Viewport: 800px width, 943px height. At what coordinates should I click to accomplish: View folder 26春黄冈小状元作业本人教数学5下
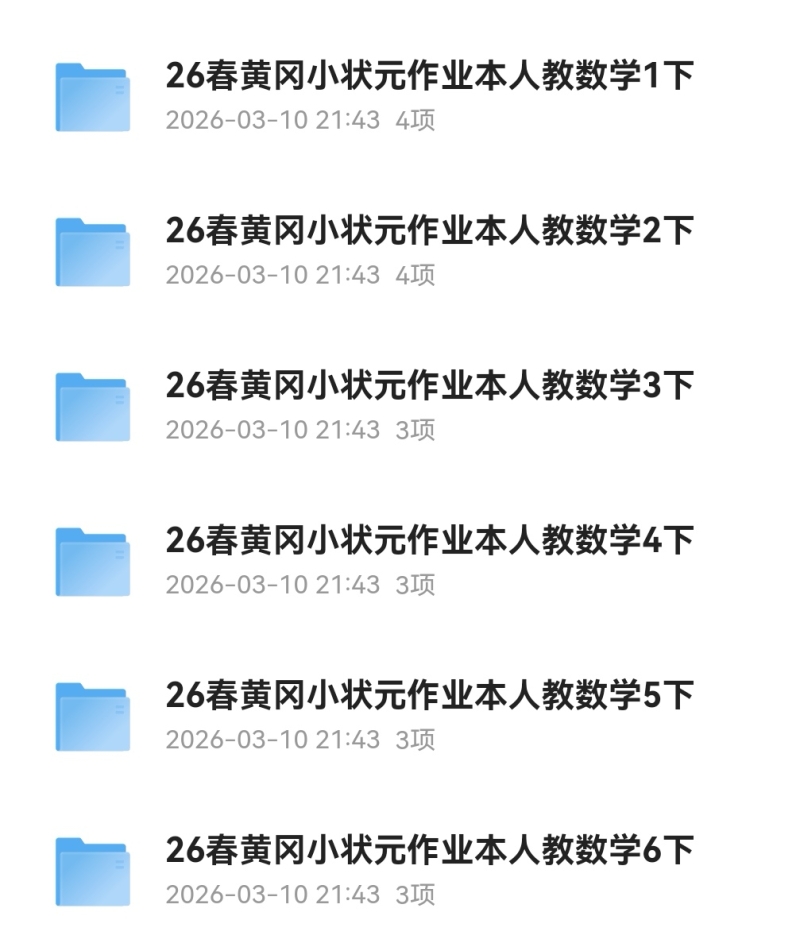tap(428, 697)
